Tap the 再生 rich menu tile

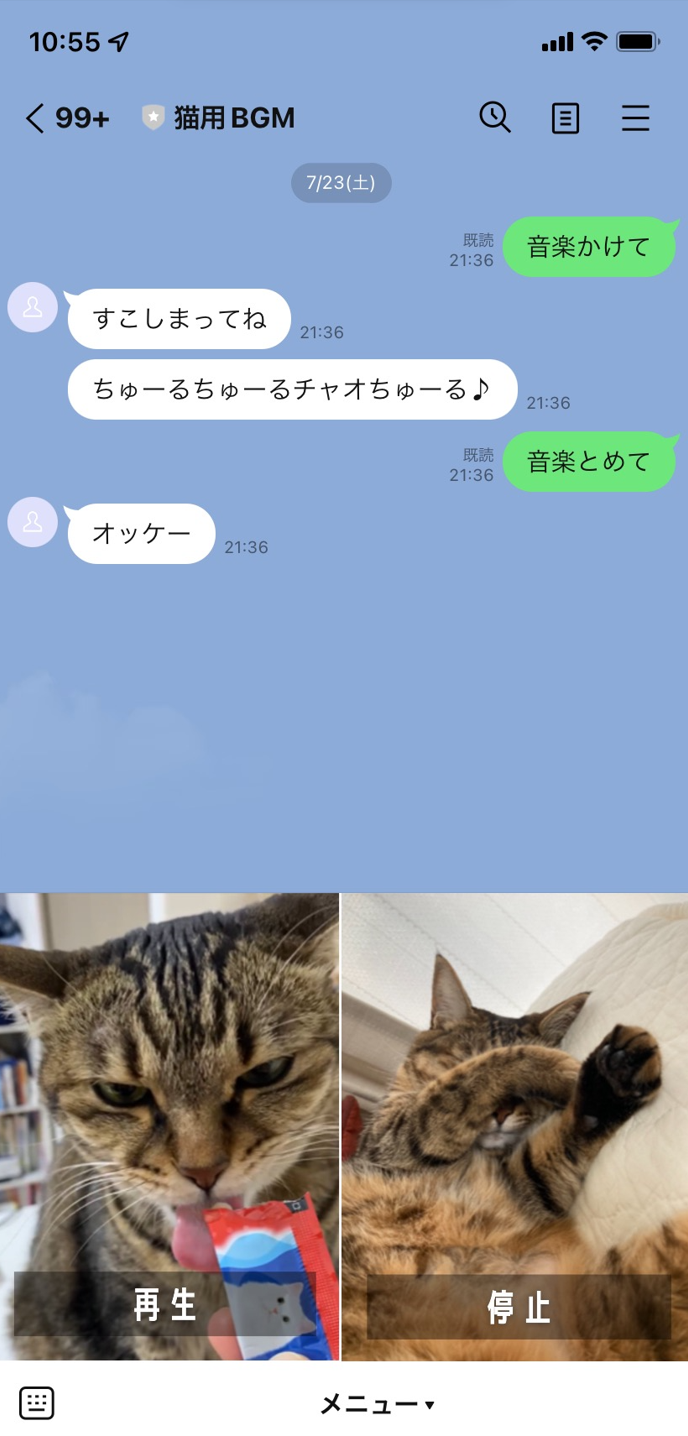pyautogui.click(x=170, y=1127)
